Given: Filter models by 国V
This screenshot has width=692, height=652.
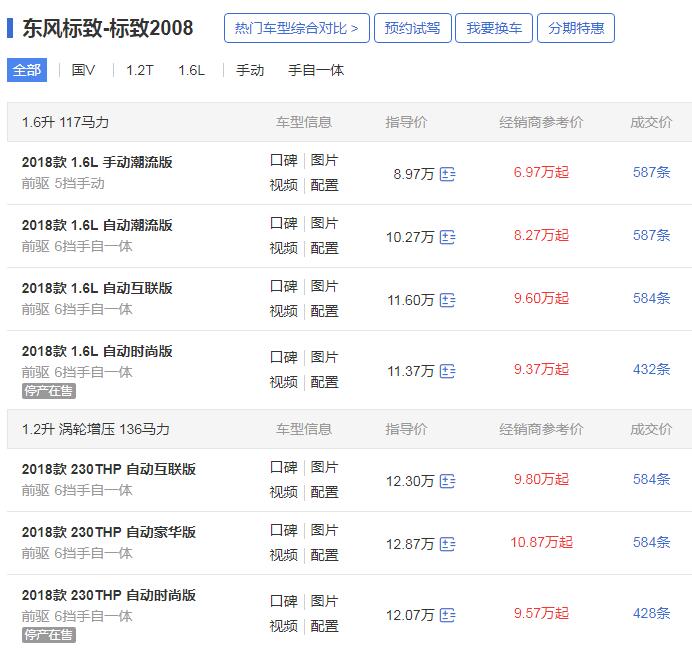Looking at the screenshot, I should pyautogui.click(x=84, y=70).
